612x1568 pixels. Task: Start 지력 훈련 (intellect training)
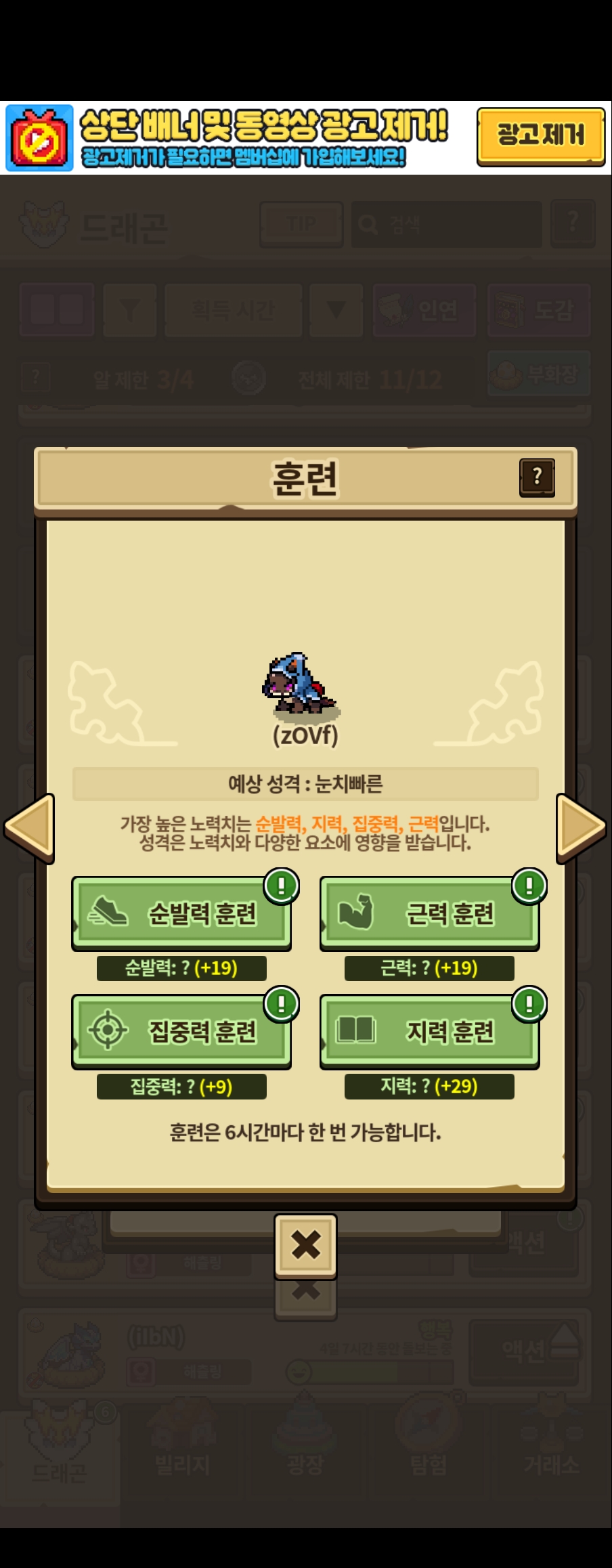(429, 1031)
